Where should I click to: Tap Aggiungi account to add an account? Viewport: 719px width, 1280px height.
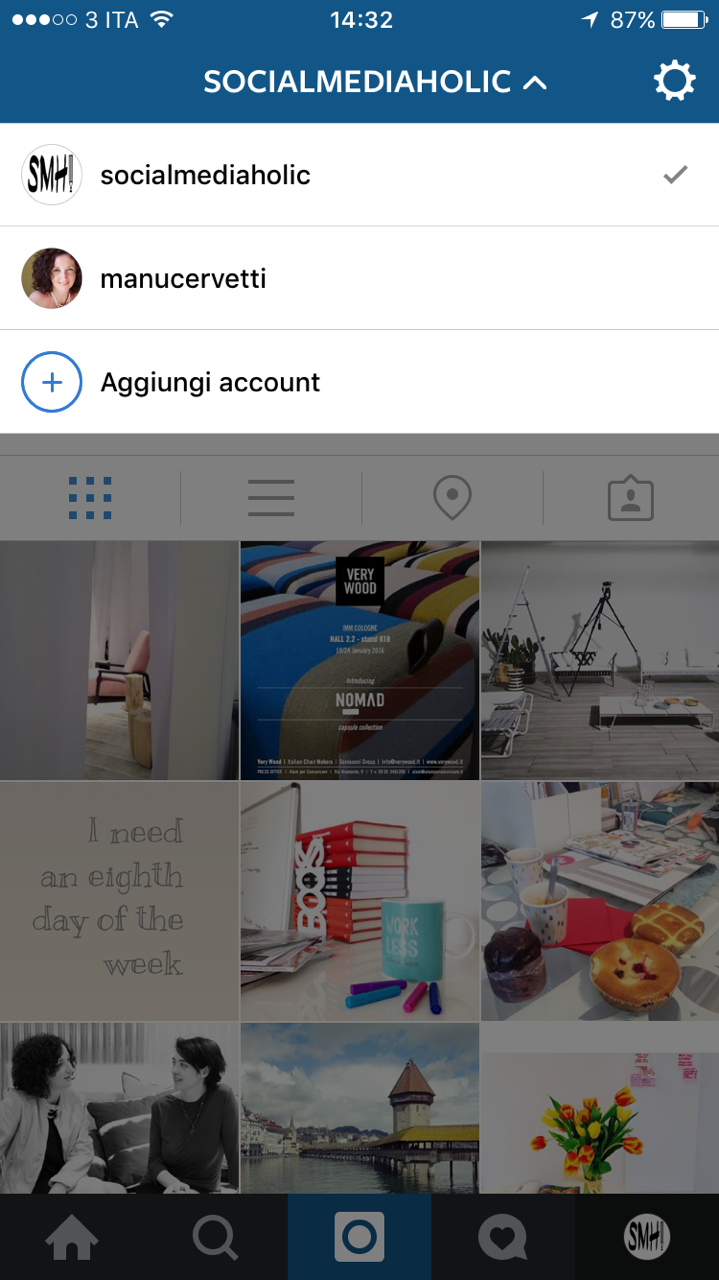[359, 382]
